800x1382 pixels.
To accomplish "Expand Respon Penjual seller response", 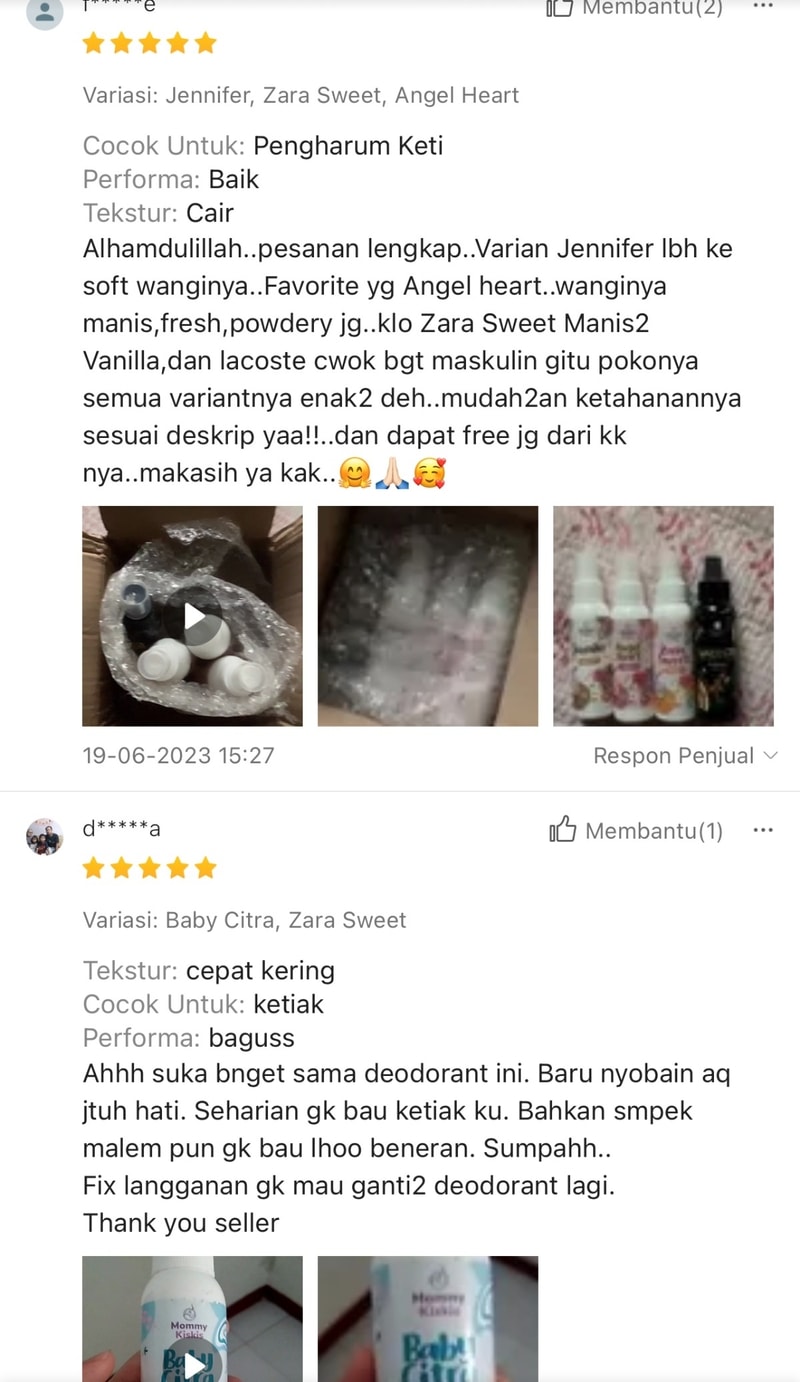I will [x=684, y=756].
